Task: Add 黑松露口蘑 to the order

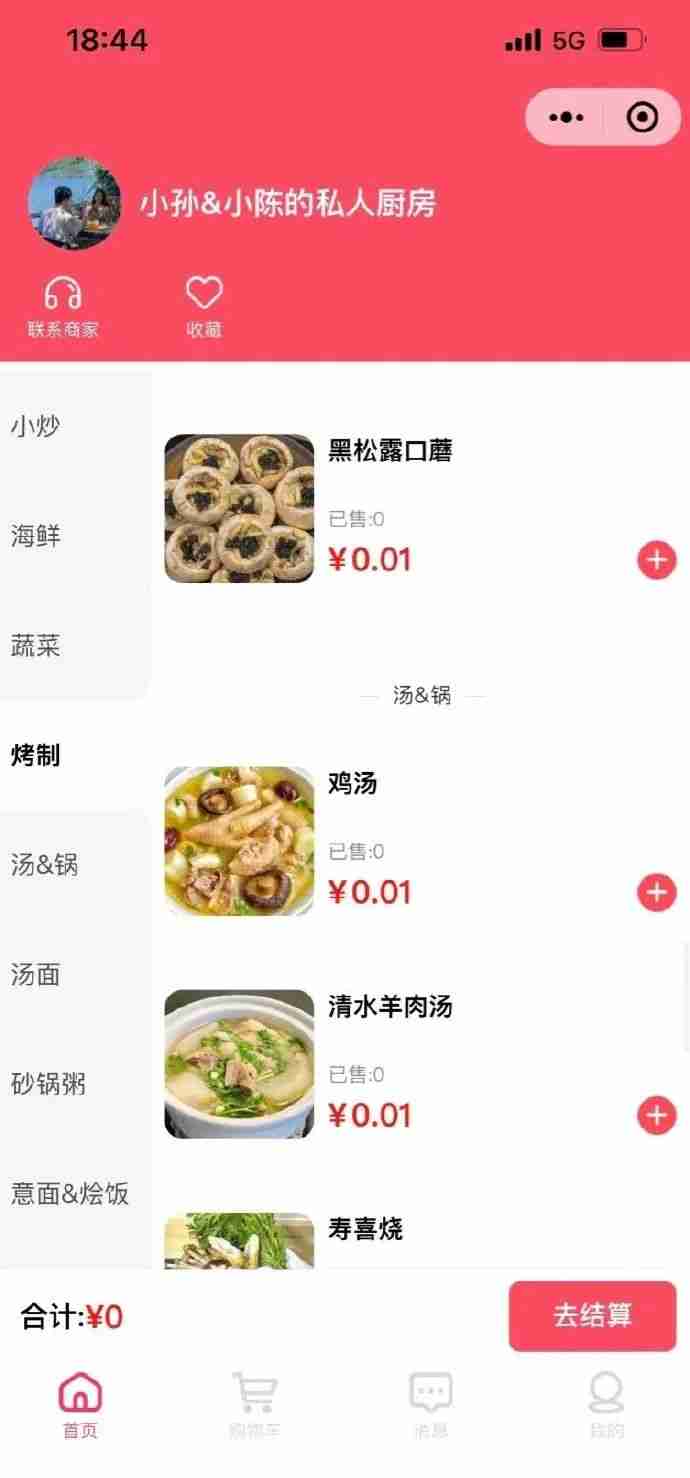Action: point(656,560)
